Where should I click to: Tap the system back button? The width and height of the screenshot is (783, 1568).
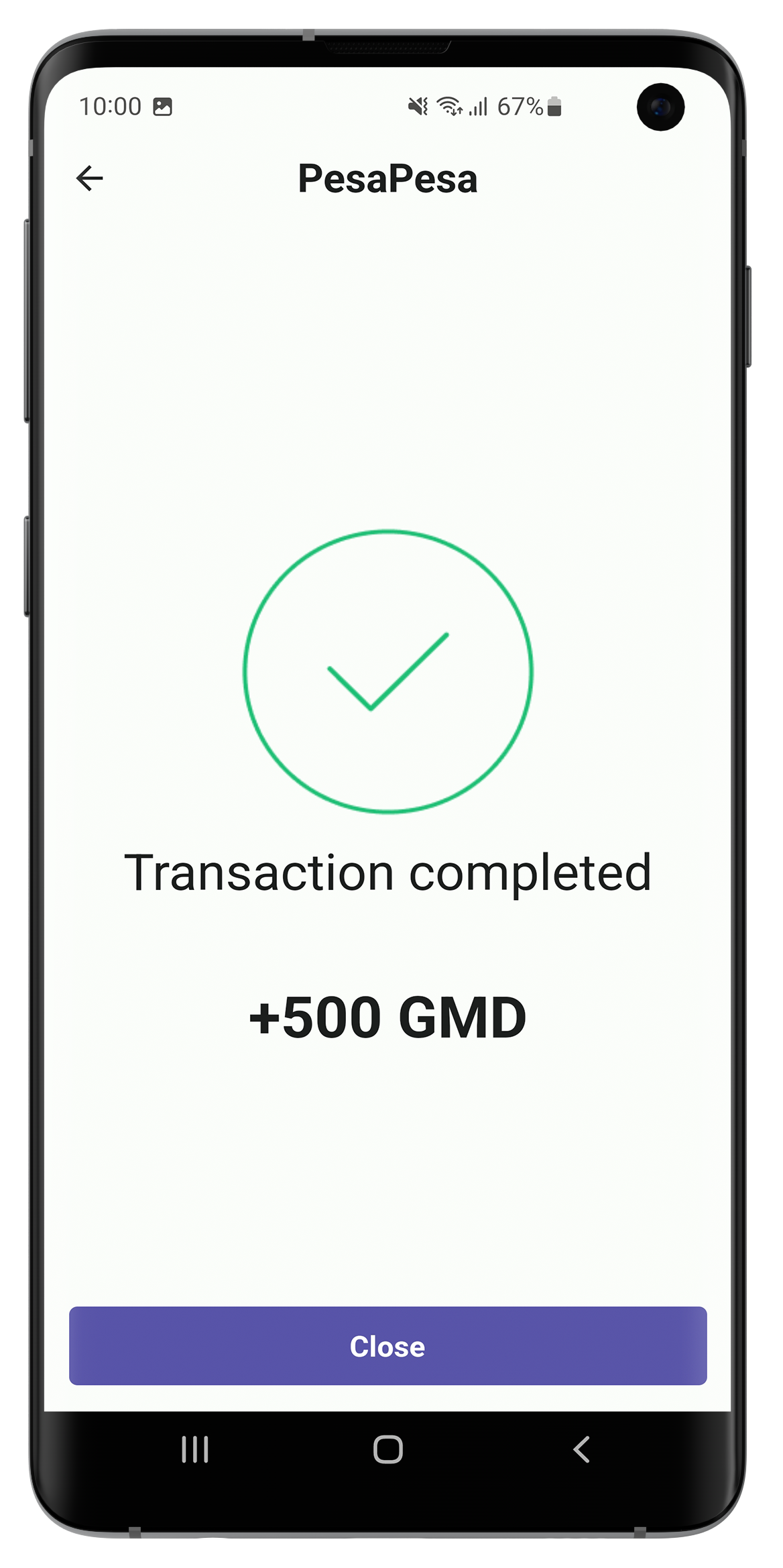coord(581,1449)
